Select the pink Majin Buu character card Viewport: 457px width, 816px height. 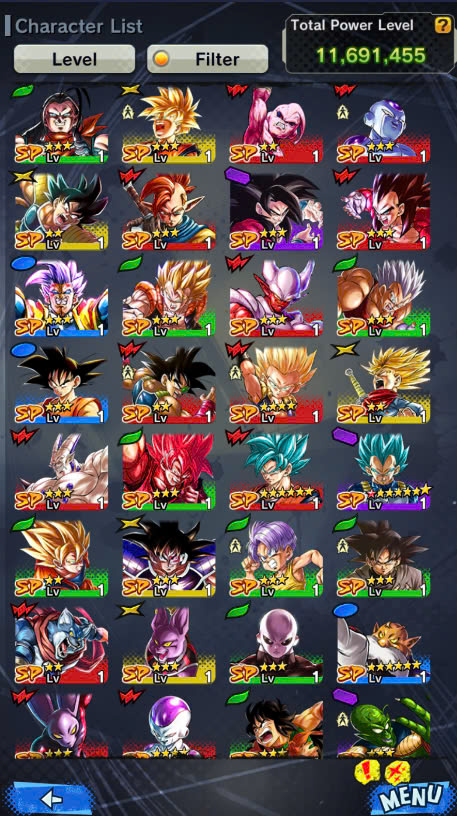click(x=276, y=125)
